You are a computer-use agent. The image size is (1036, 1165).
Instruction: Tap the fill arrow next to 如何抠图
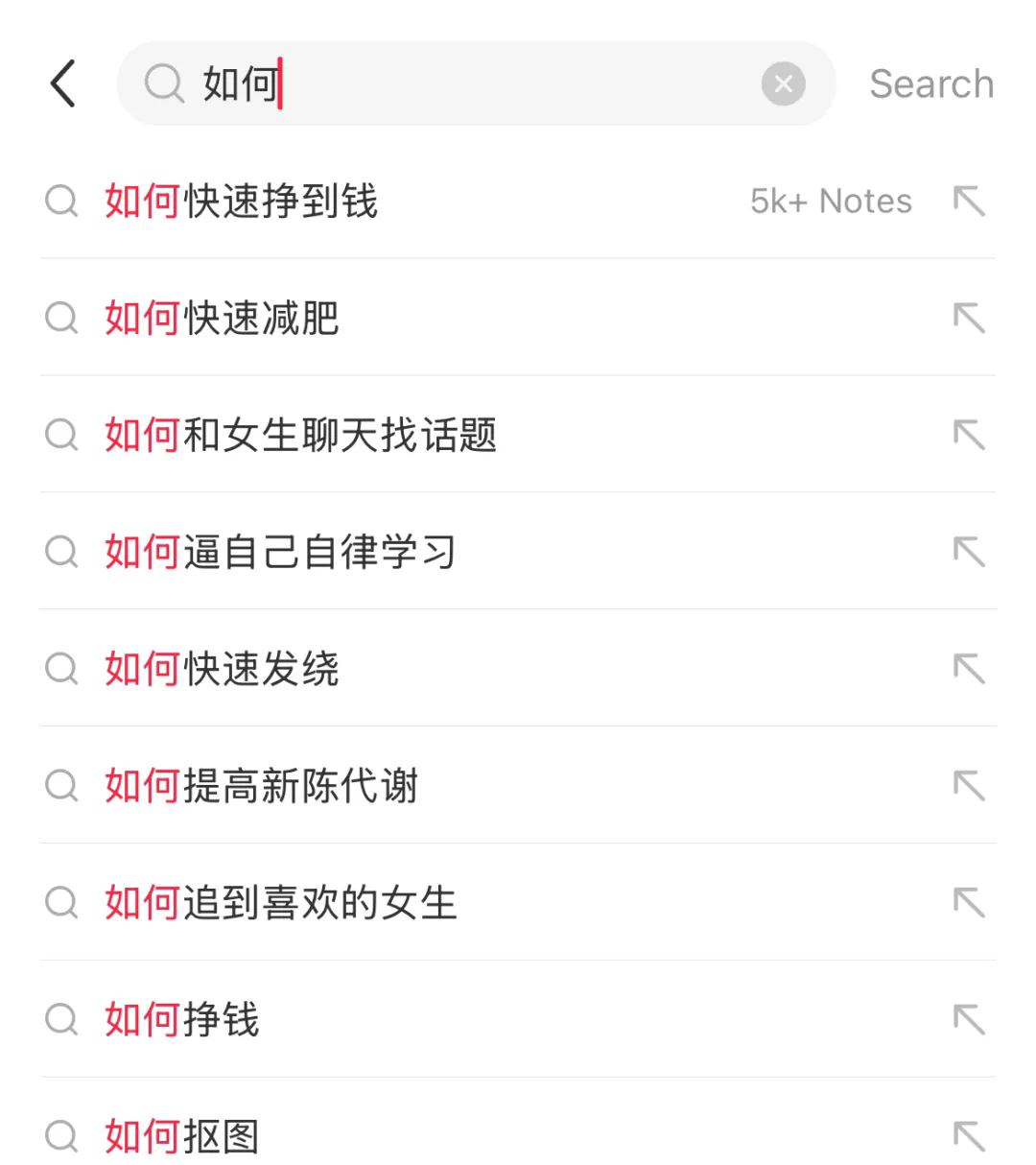(x=969, y=1136)
